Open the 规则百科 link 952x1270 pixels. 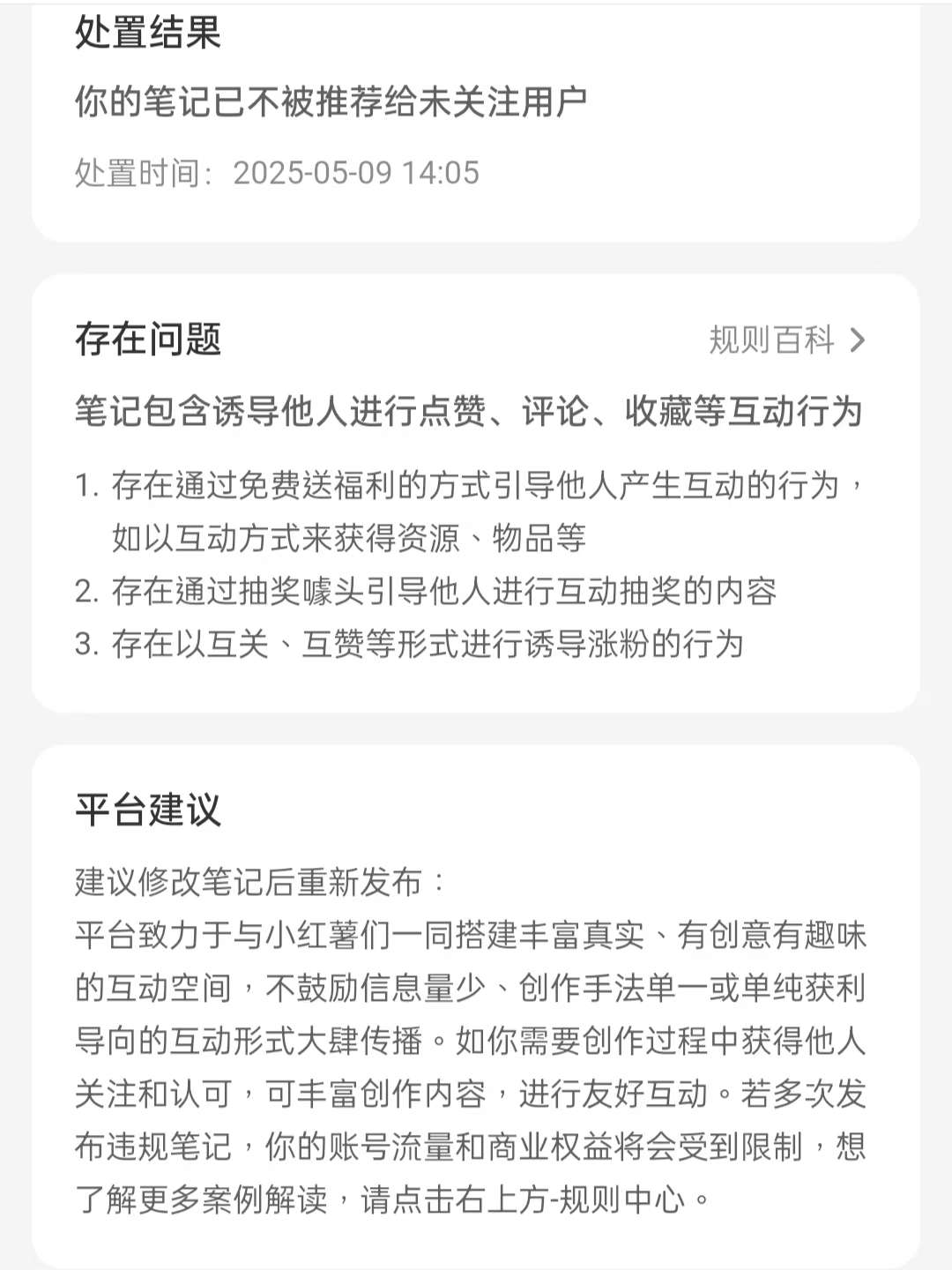pyautogui.click(x=786, y=340)
